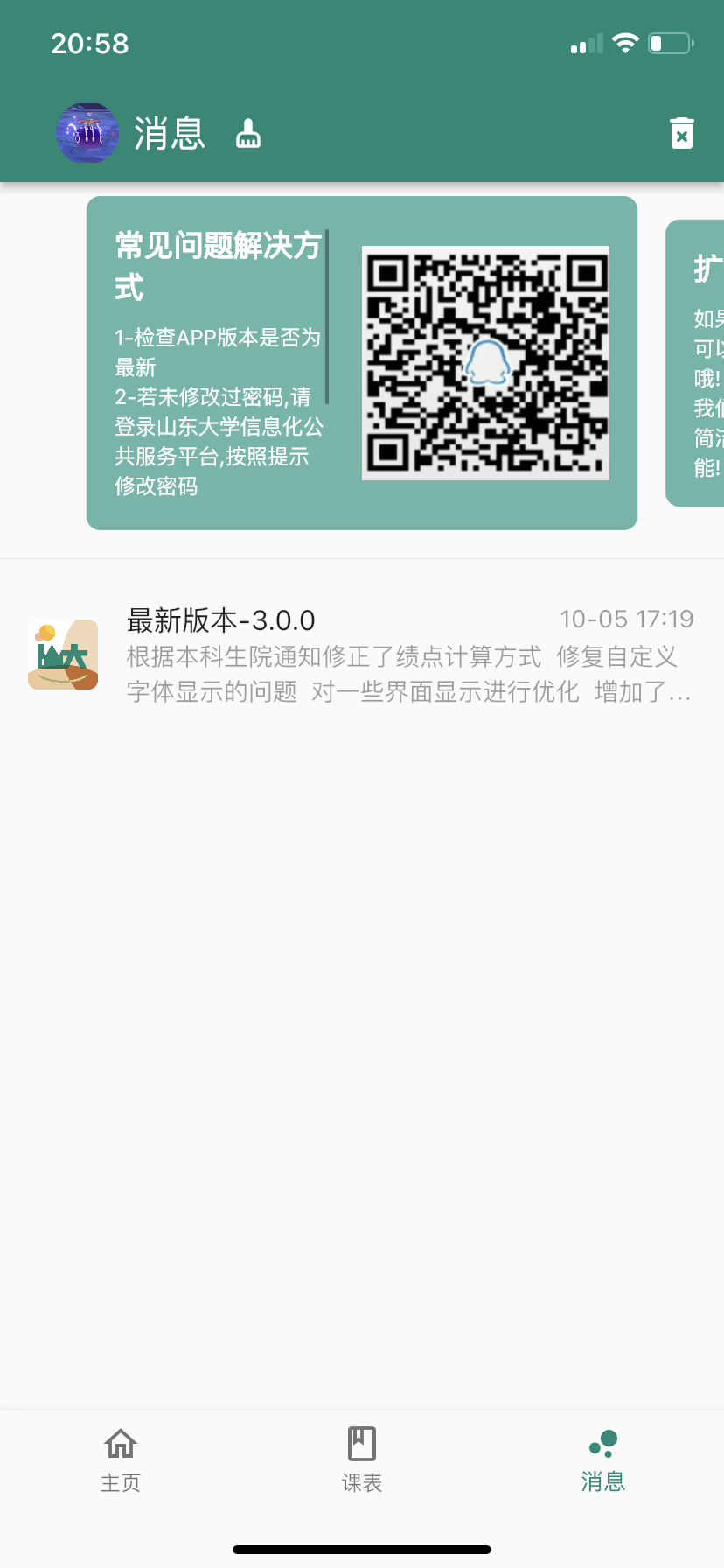Viewport: 724px width, 1568px height.
Task: Delete all messages with the trash icon
Action: [x=682, y=133]
